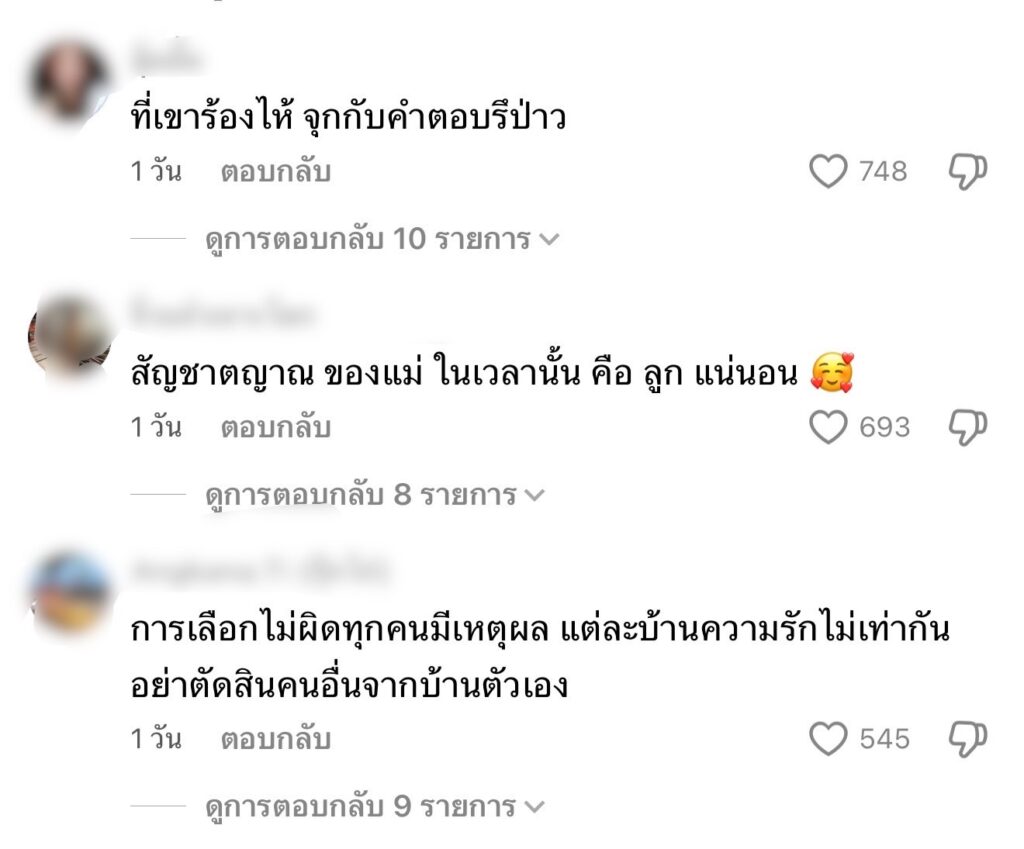Like the comment with 748 likes
The height and width of the screenshot is (849, 1024).
(x=827, y=172)
